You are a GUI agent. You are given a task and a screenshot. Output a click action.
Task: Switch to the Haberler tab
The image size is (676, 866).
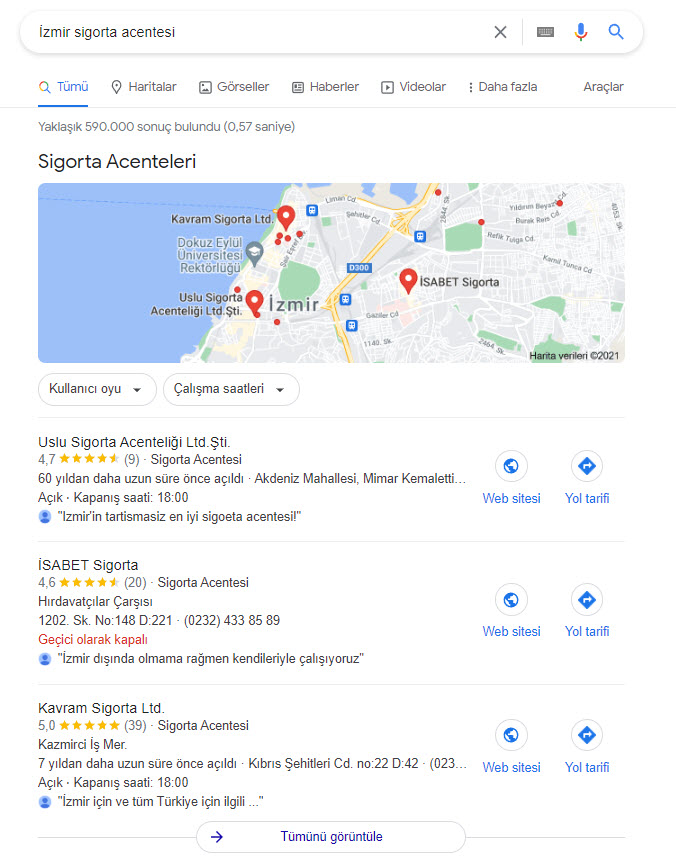point(325,87)
